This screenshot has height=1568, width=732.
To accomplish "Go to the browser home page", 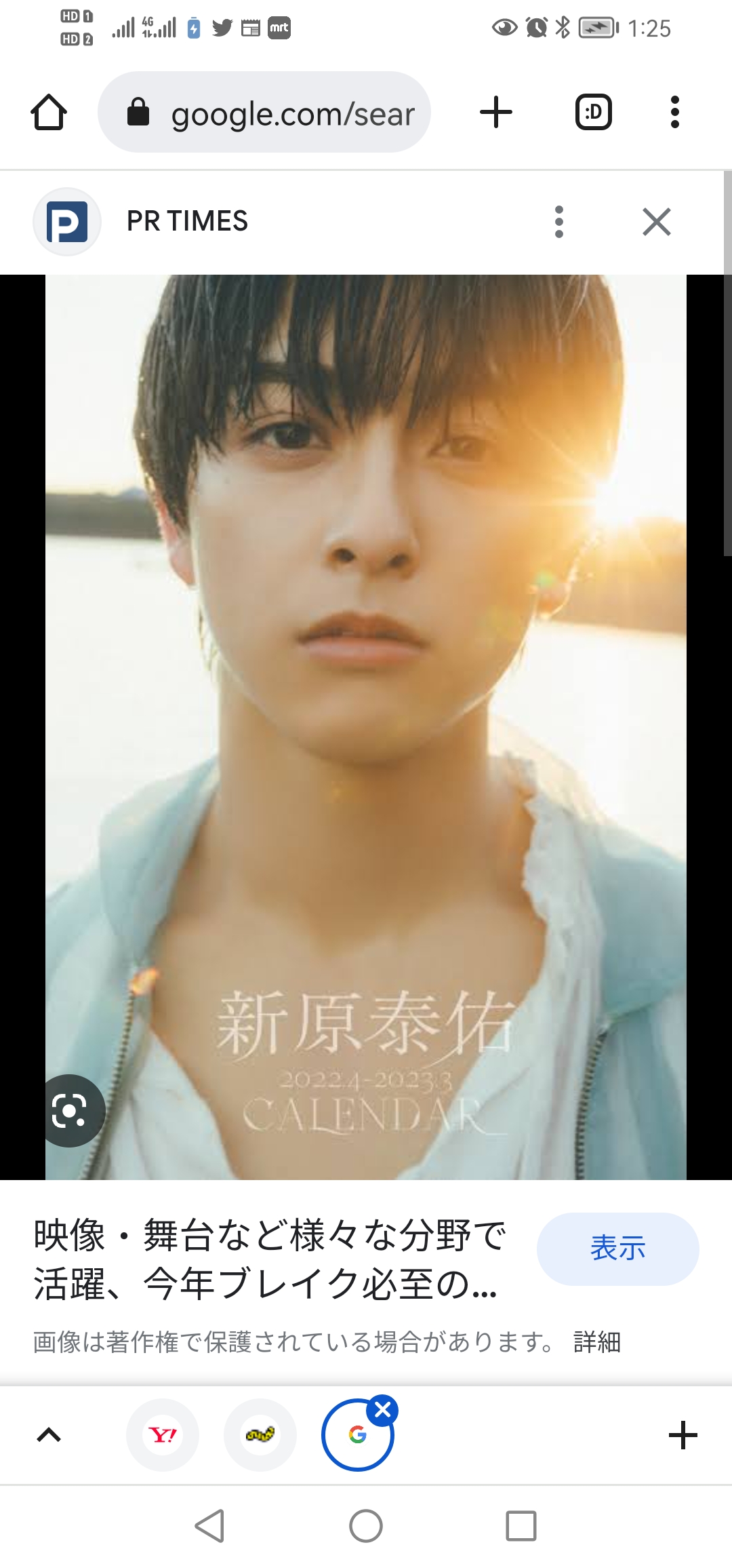I will [49, 112].
